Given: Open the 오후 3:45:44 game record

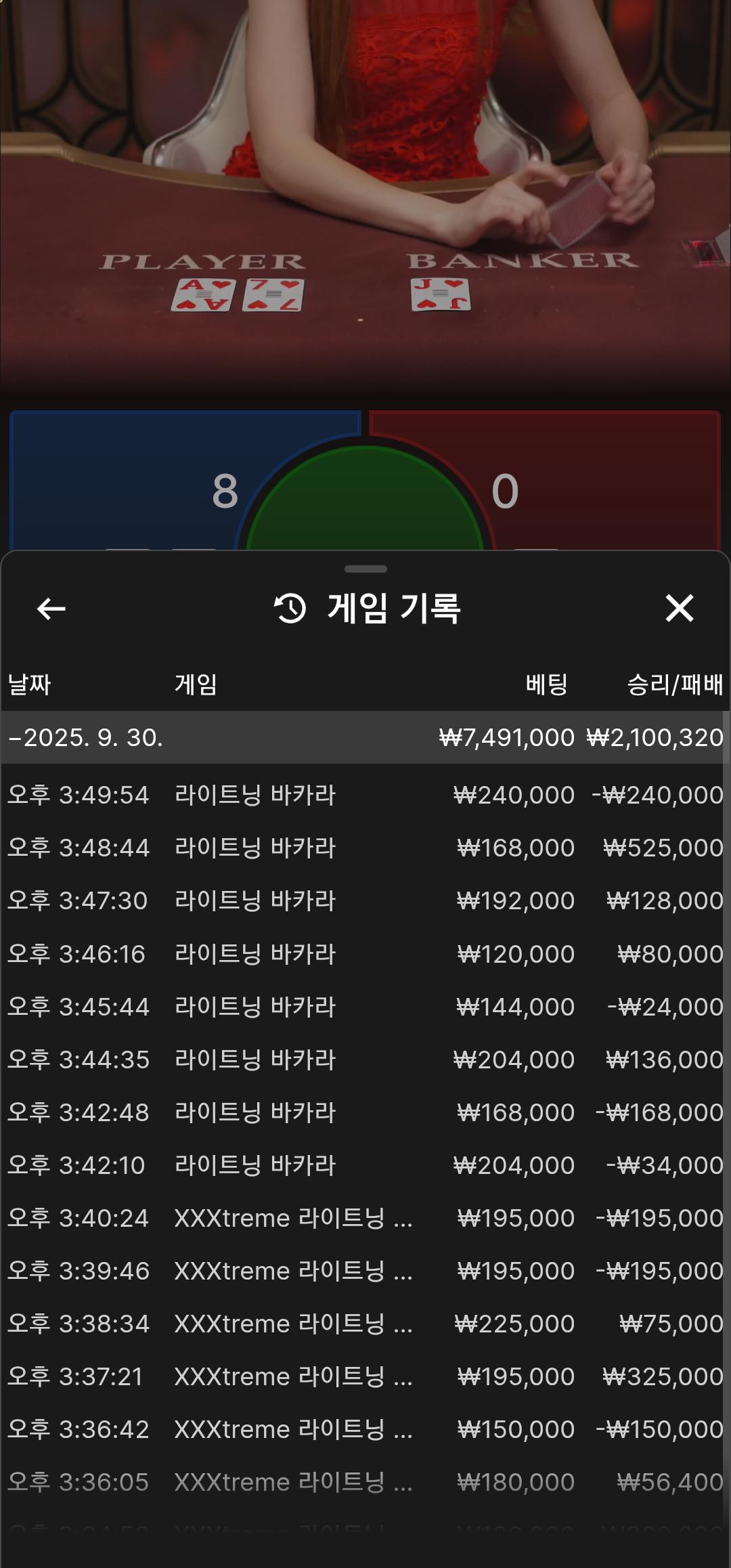Looking at the screenshot, I should point(365,1007).
